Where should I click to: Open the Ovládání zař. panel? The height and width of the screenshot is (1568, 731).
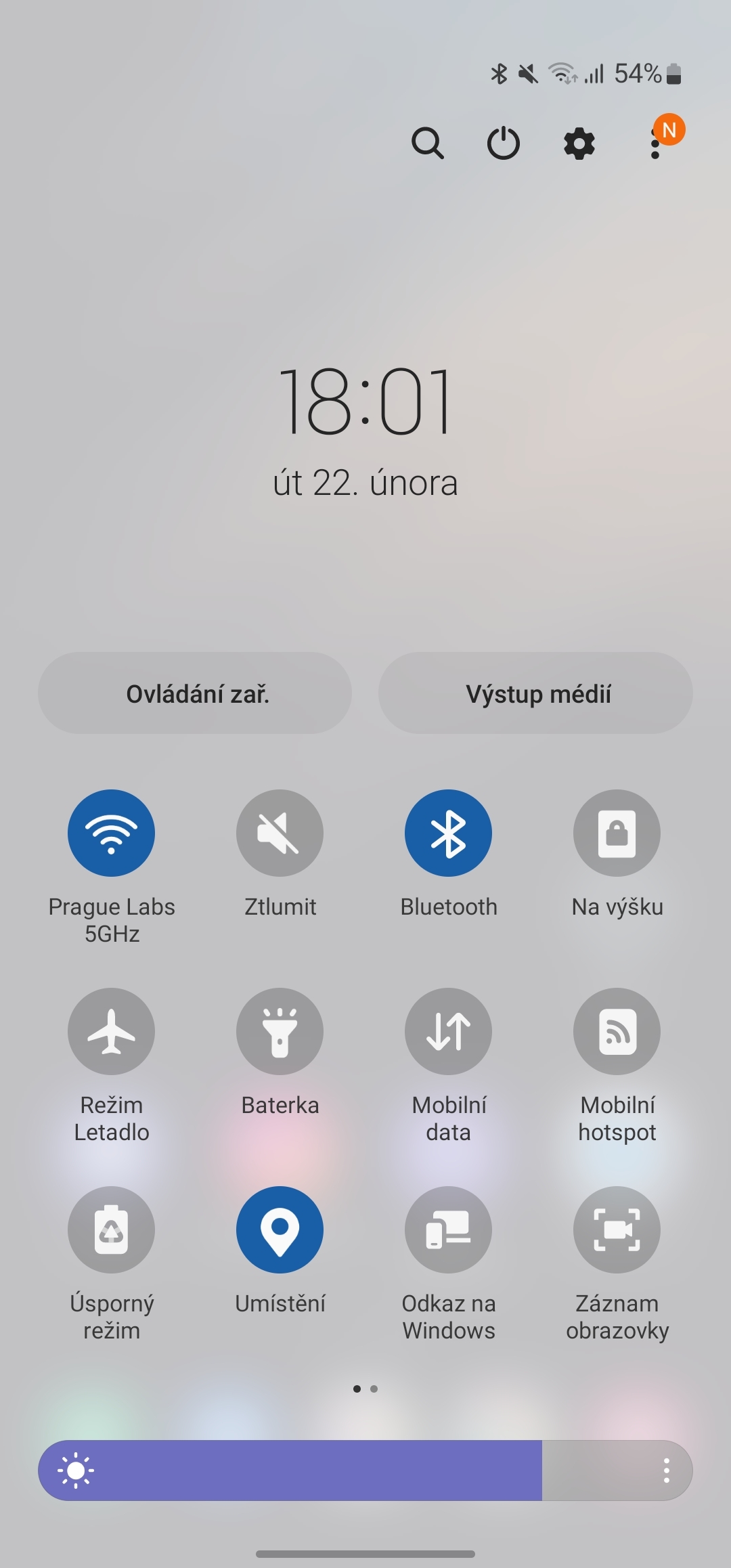[195, 693]
